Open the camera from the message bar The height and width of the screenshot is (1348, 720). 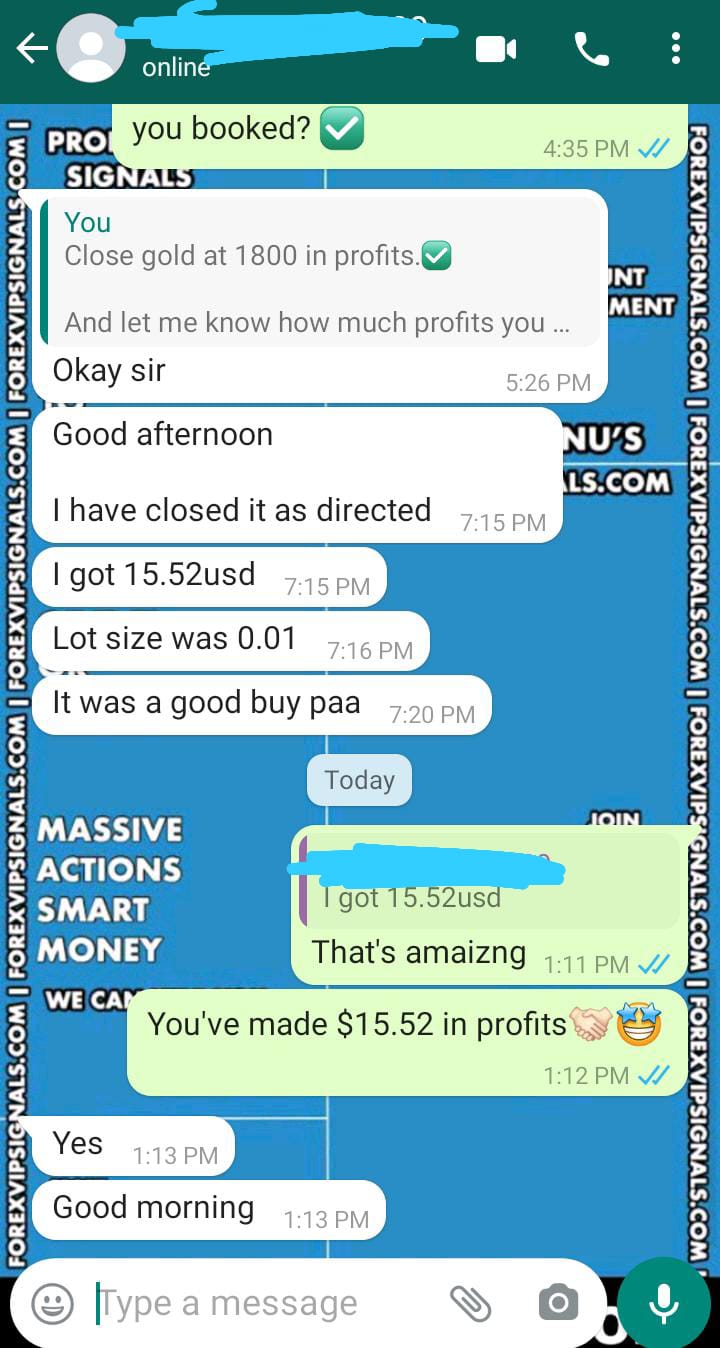pyautogui.click(x=558, y=1303)
